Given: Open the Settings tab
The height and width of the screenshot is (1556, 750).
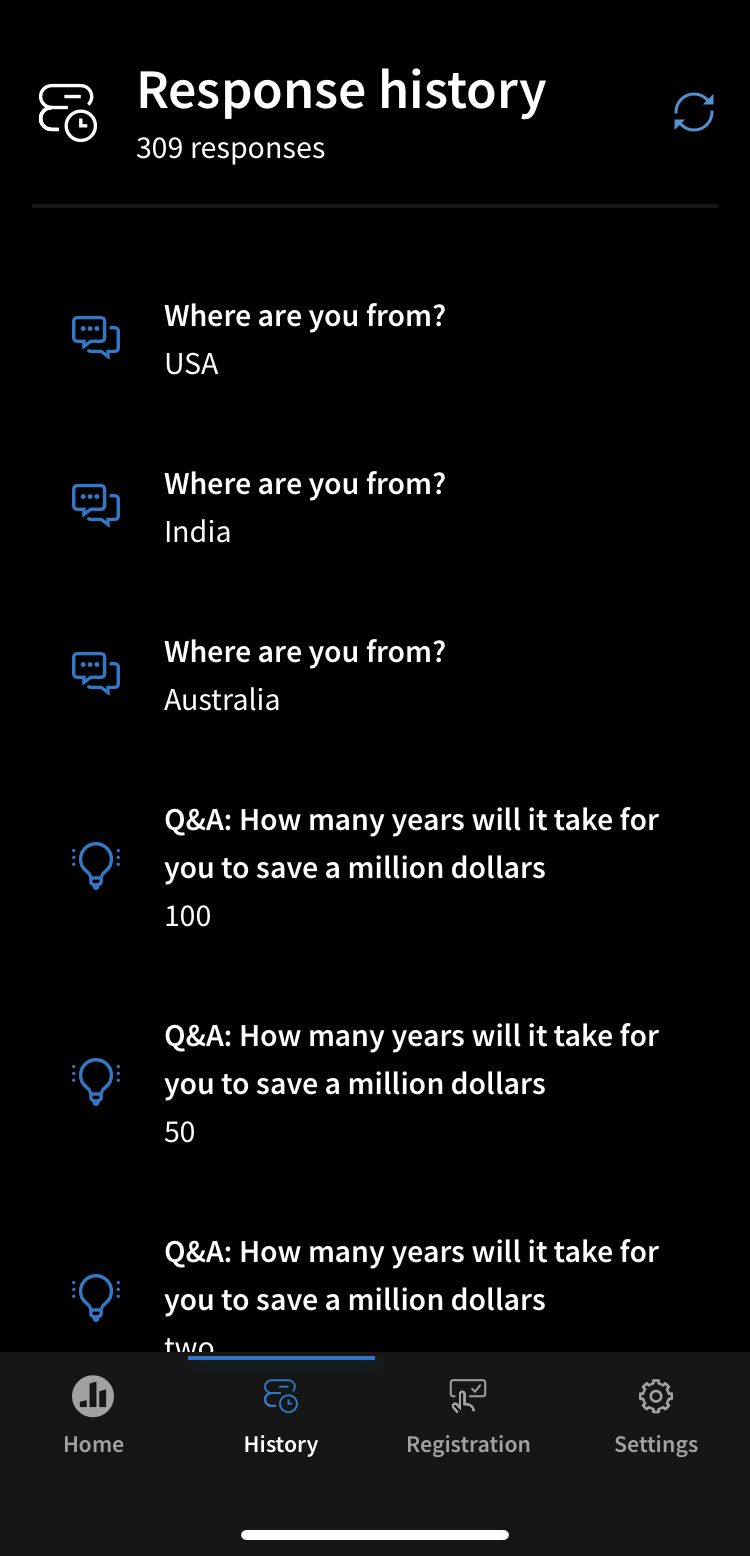Looking at the screenshot, I should coord(656,1417).
